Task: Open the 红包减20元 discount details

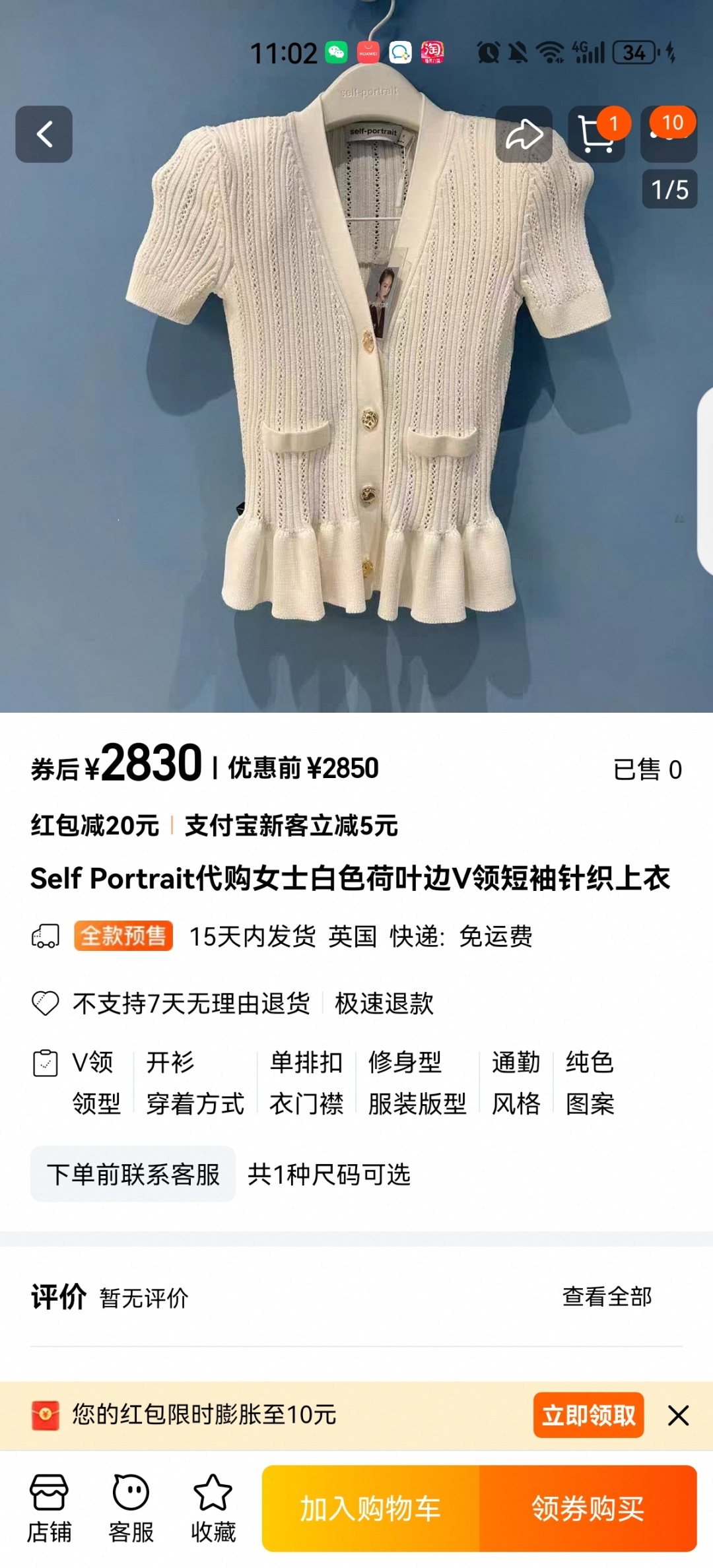Action: click(x=95, y=826)
